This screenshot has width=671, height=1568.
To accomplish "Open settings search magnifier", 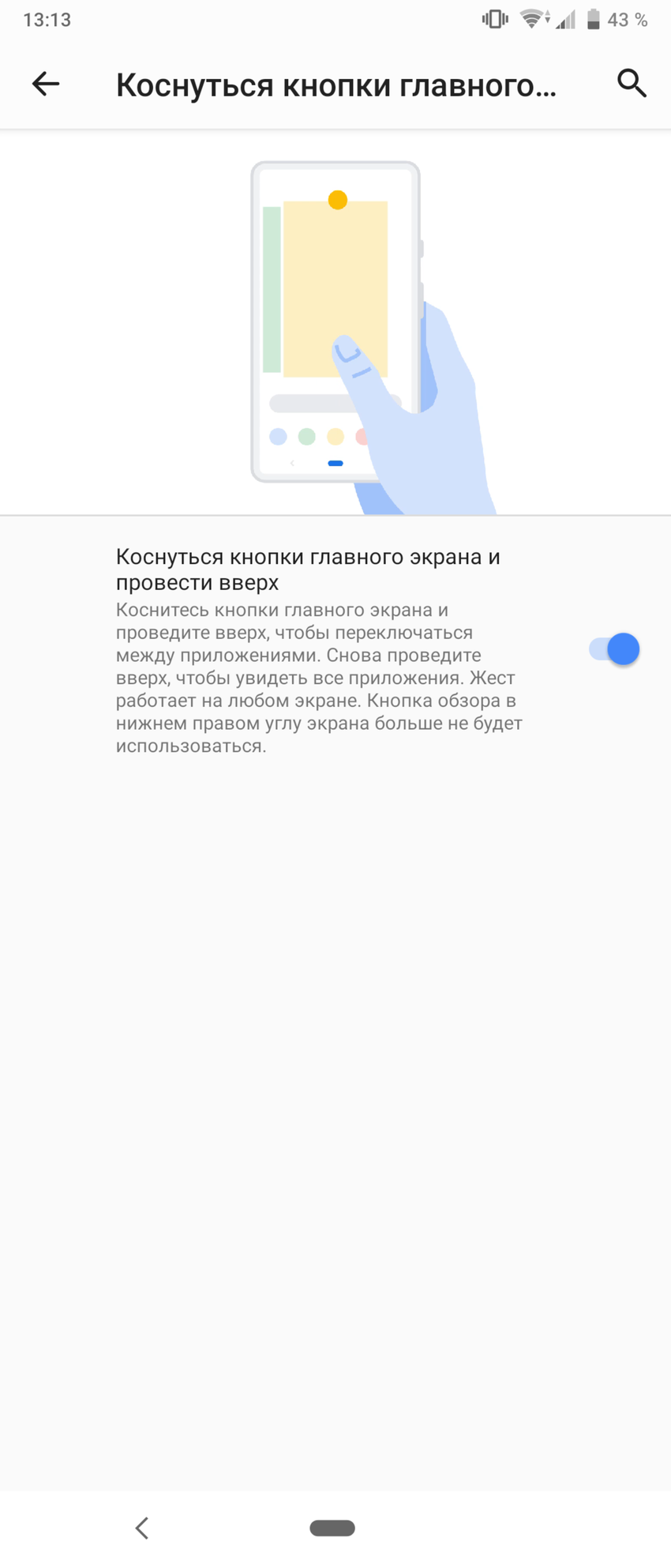I will [632, 83].
